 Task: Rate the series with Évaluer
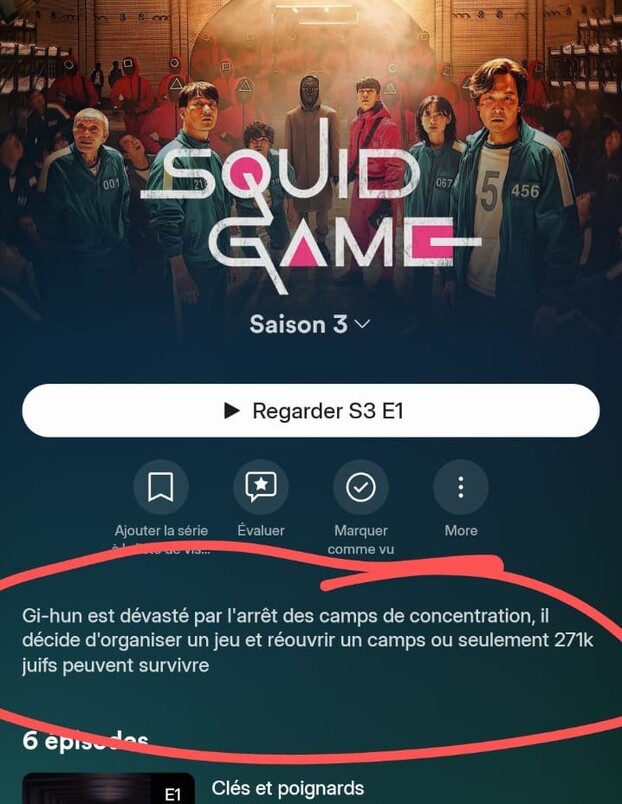click(x=261, y=488)
